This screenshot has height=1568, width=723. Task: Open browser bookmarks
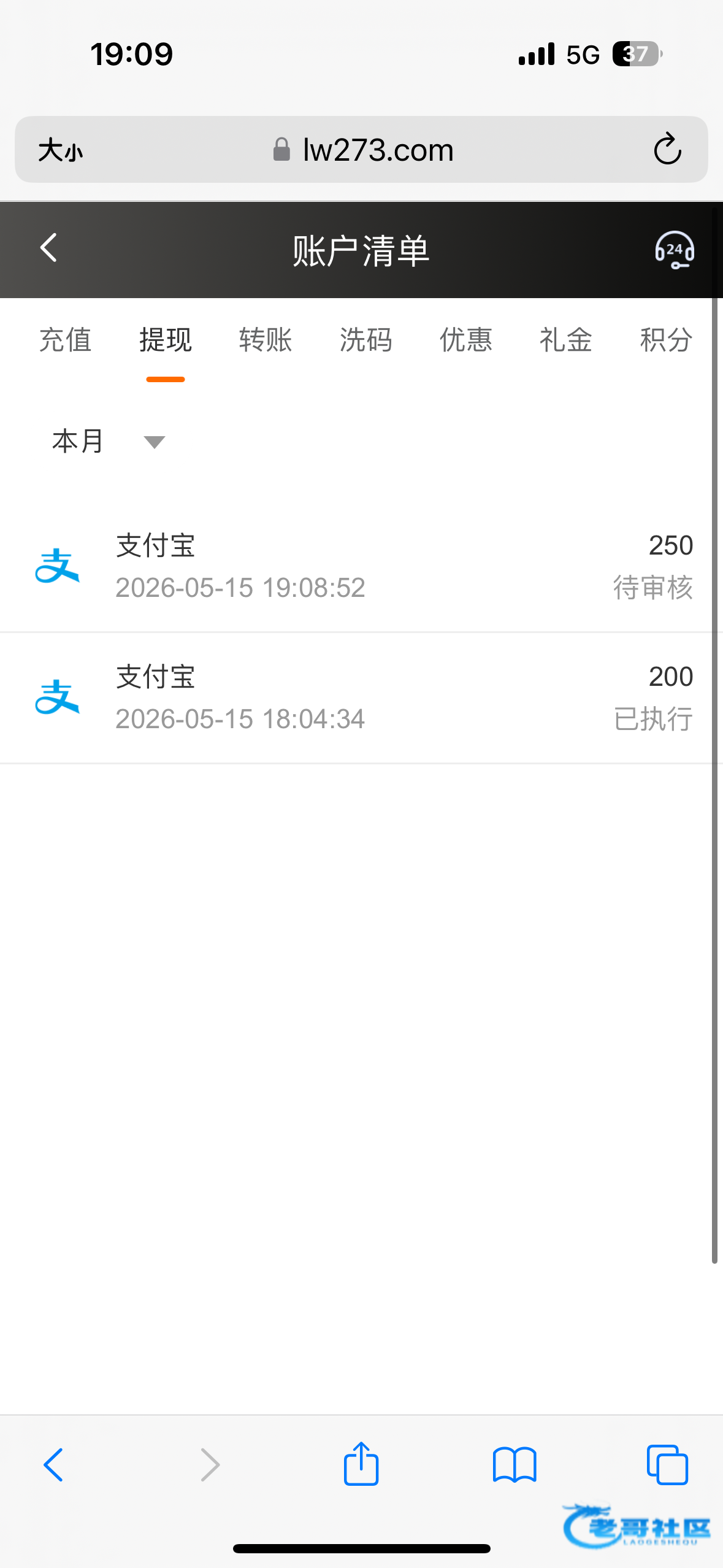point(515,1465)
